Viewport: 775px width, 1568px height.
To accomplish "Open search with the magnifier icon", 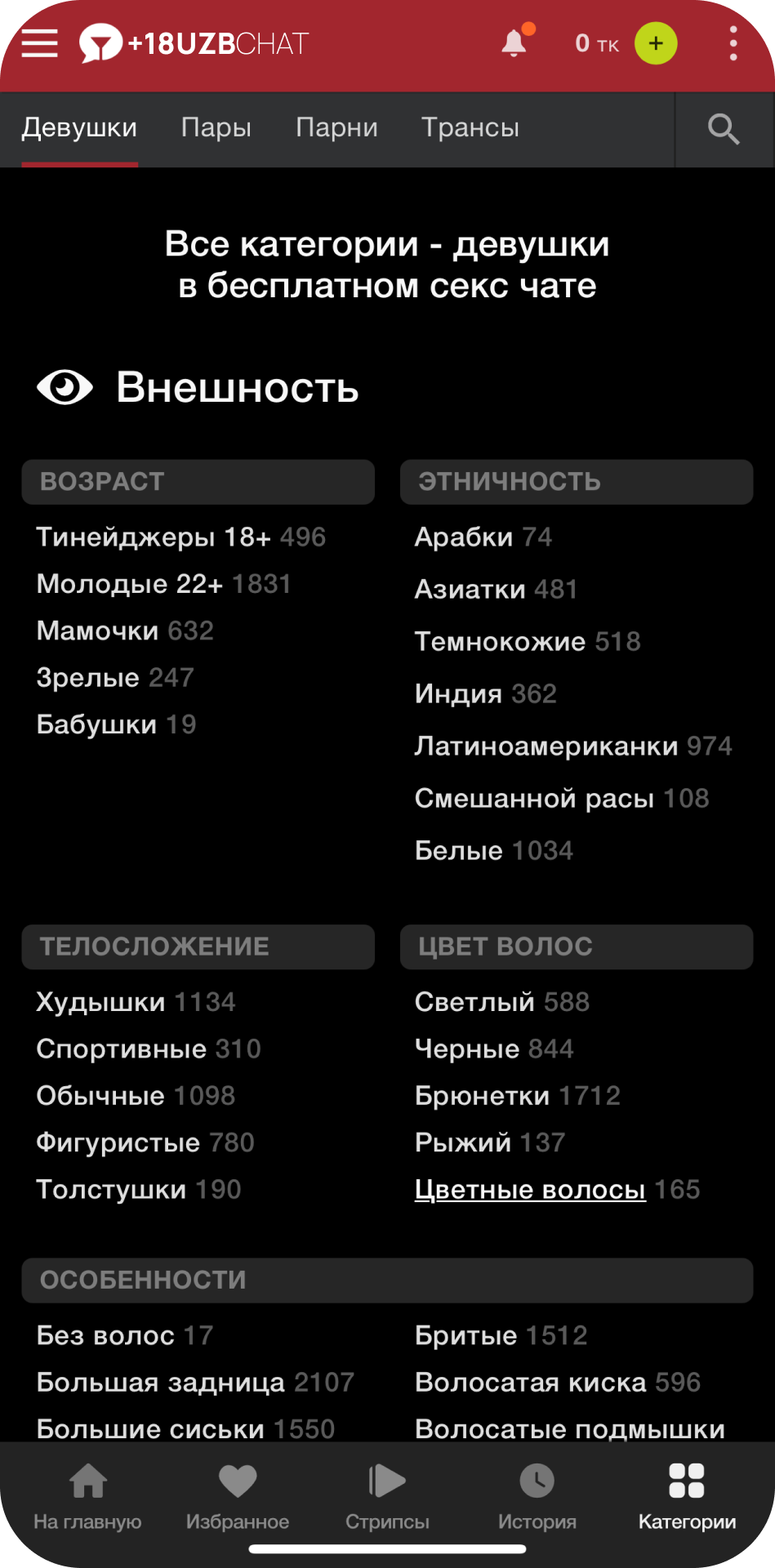I will (724, 129).
